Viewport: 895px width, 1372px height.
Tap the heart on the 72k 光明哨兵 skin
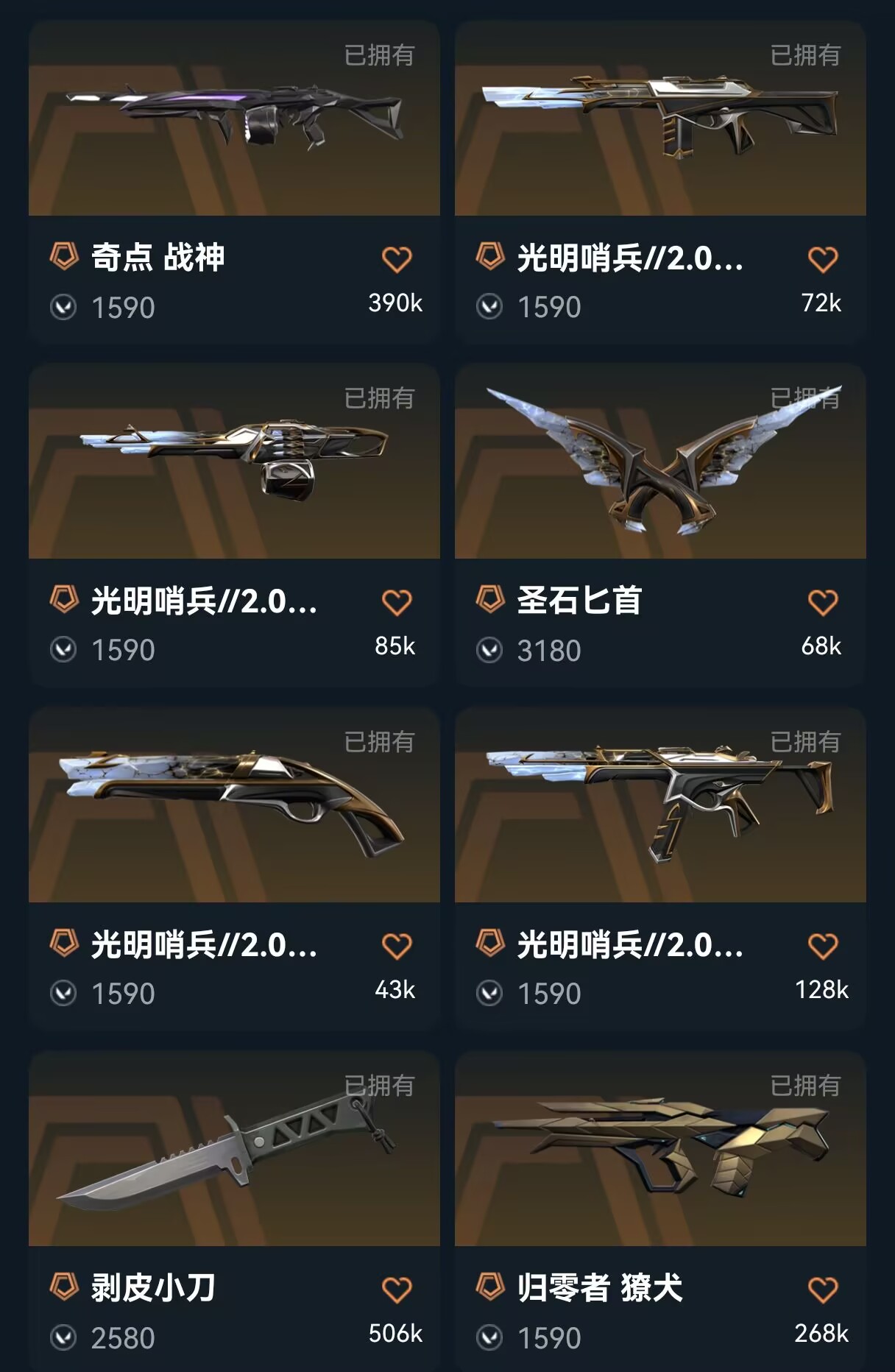coord(822,260)
